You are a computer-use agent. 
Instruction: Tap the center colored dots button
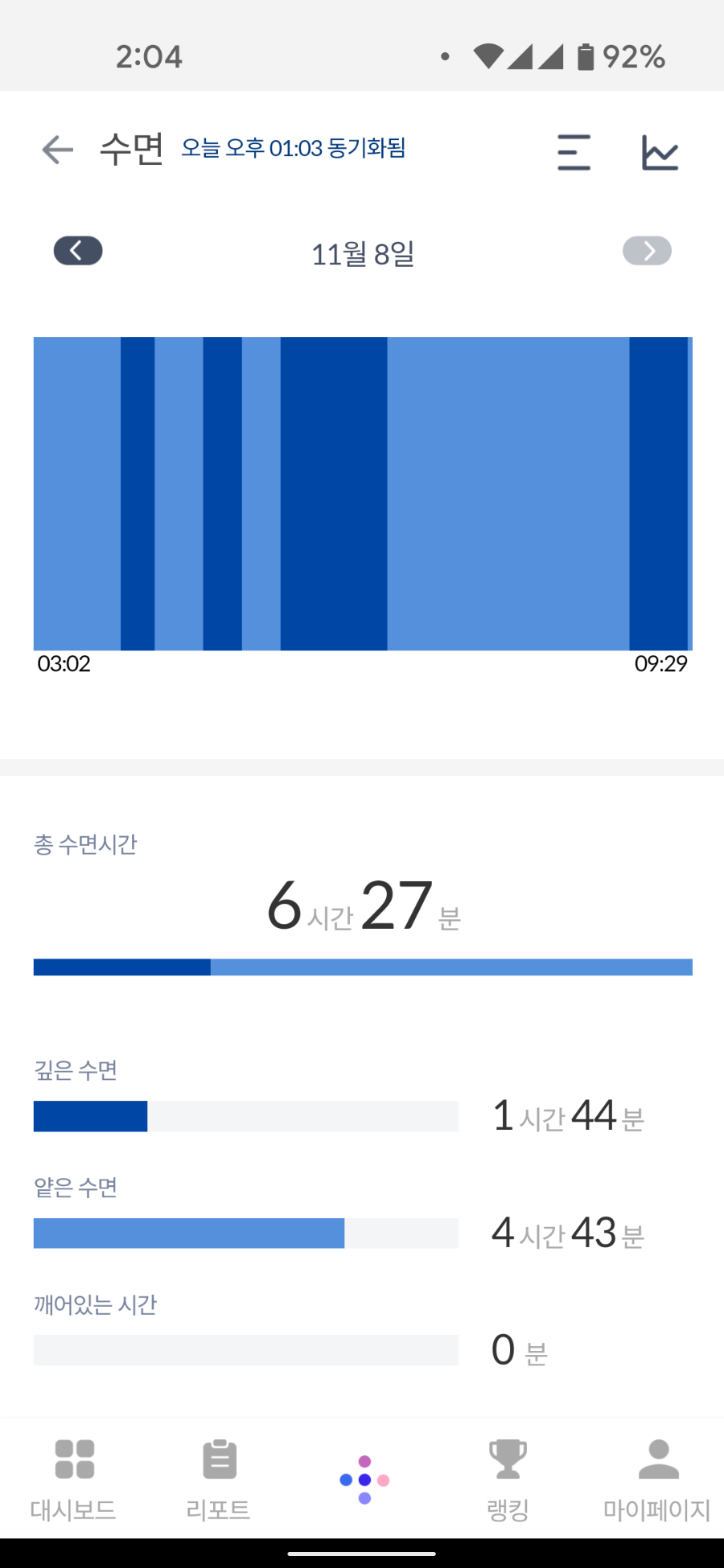point(364,1480)
